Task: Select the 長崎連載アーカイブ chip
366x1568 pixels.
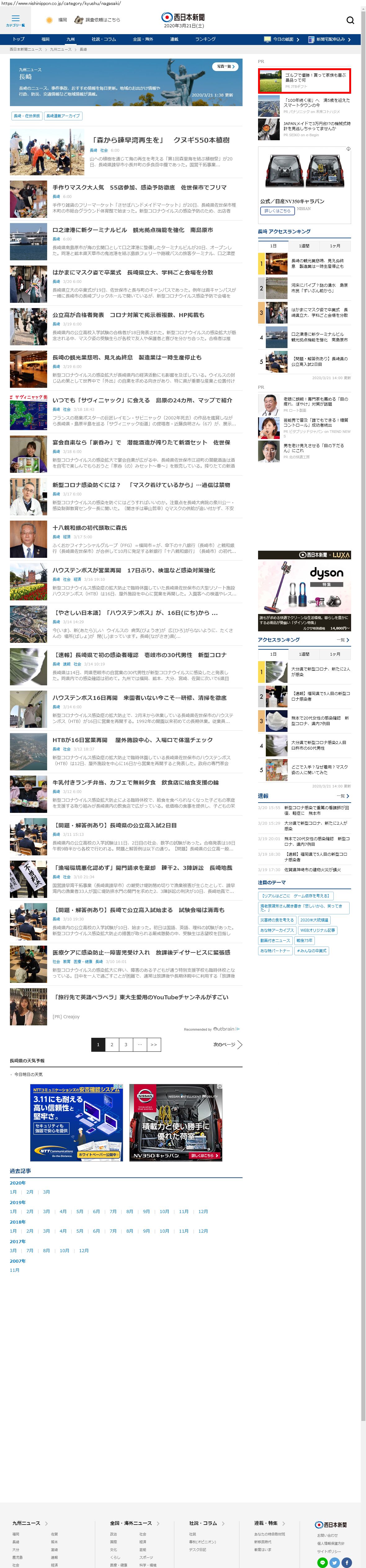Action: click(x=63, y=116)
